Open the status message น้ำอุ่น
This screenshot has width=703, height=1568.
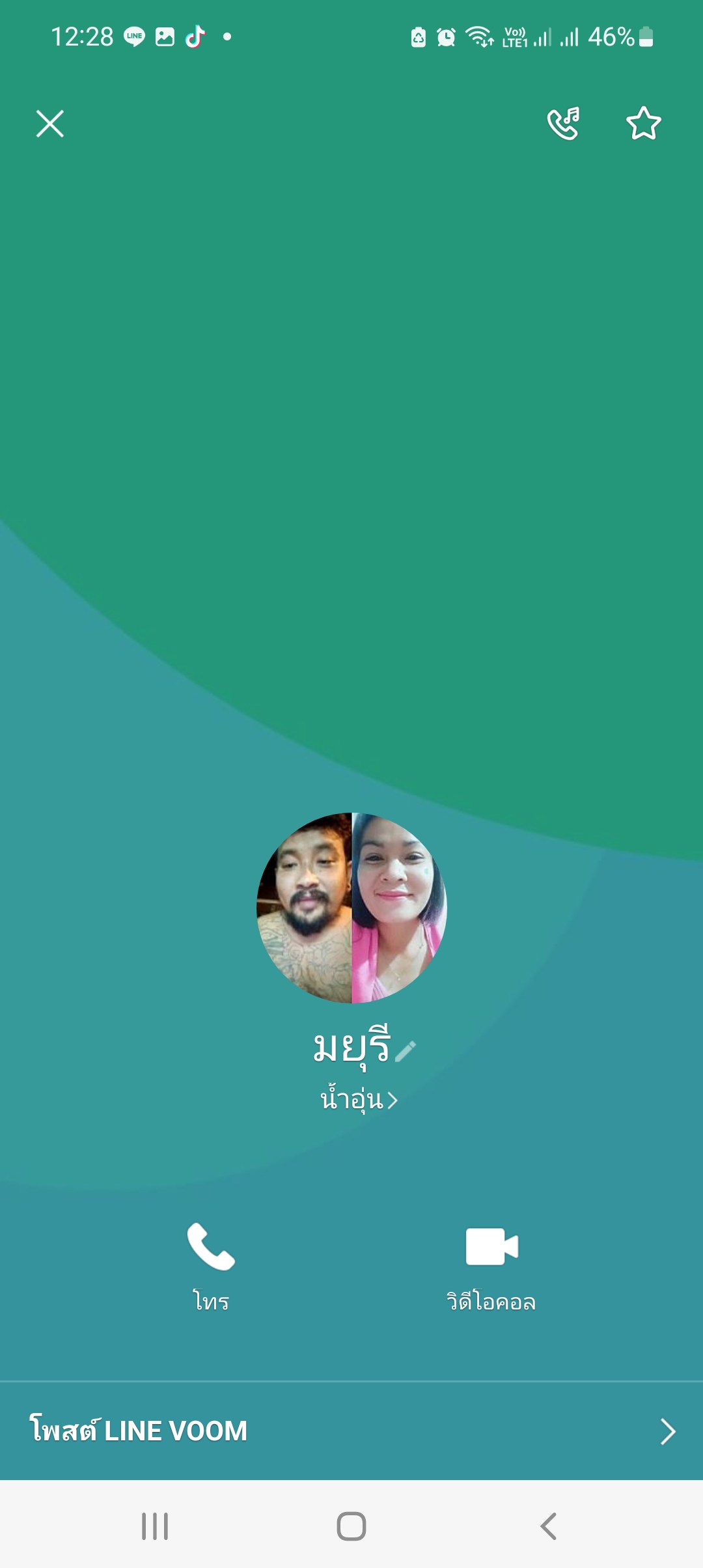(x=358, y=1100)
